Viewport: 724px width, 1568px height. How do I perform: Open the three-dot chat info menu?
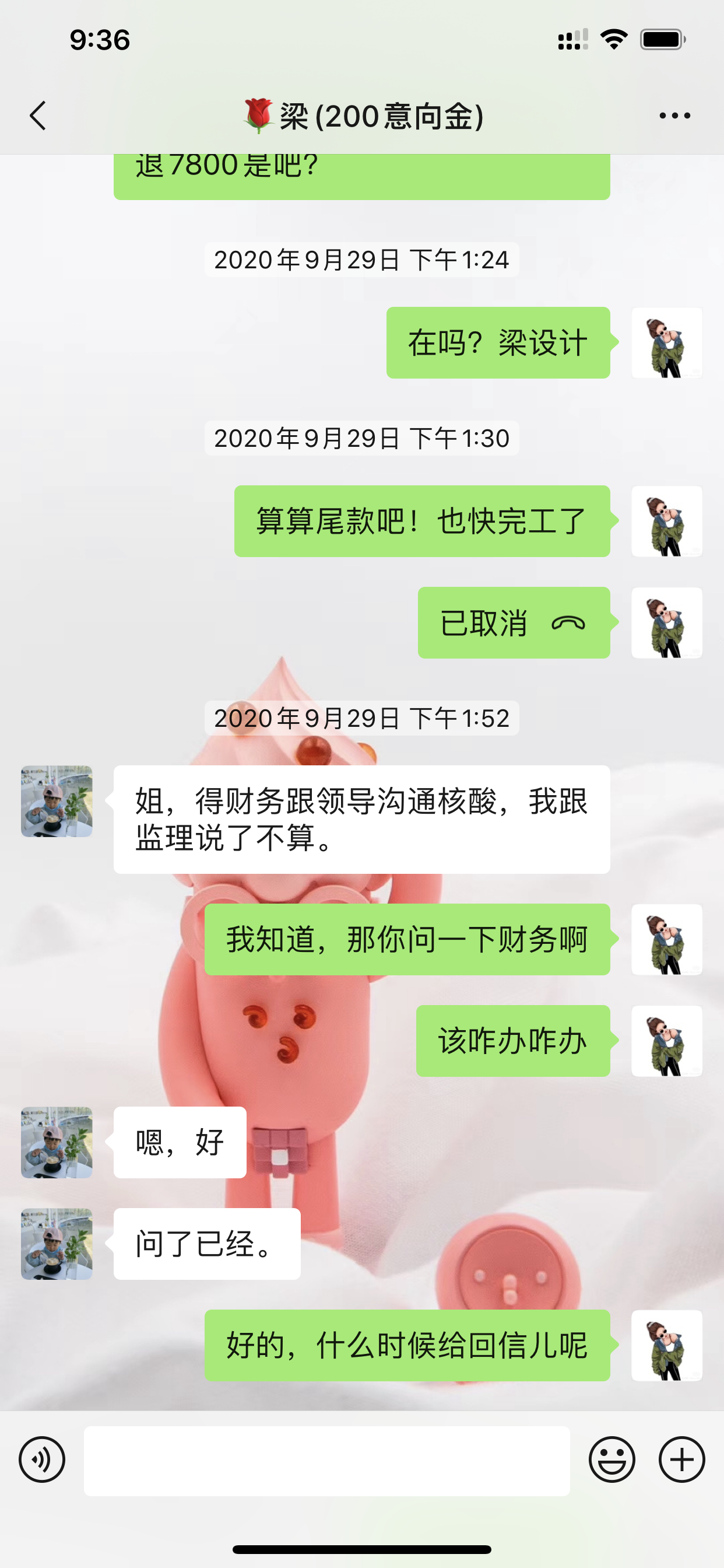point(674,116)
